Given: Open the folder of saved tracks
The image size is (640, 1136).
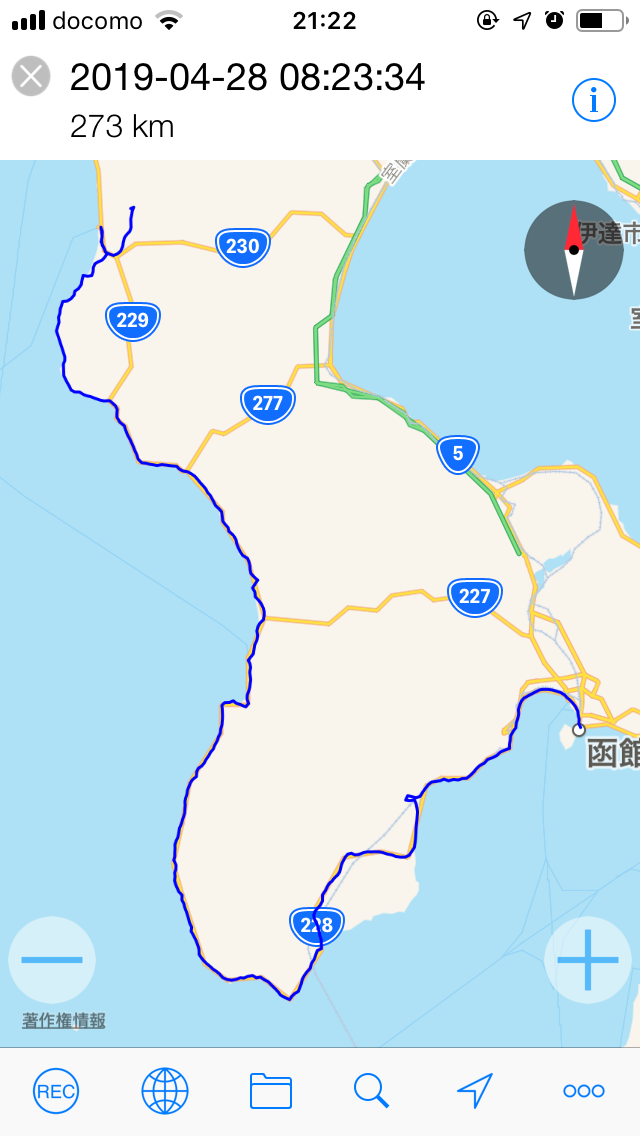Looking at the screenshot, I should (x=270, y=1091).
